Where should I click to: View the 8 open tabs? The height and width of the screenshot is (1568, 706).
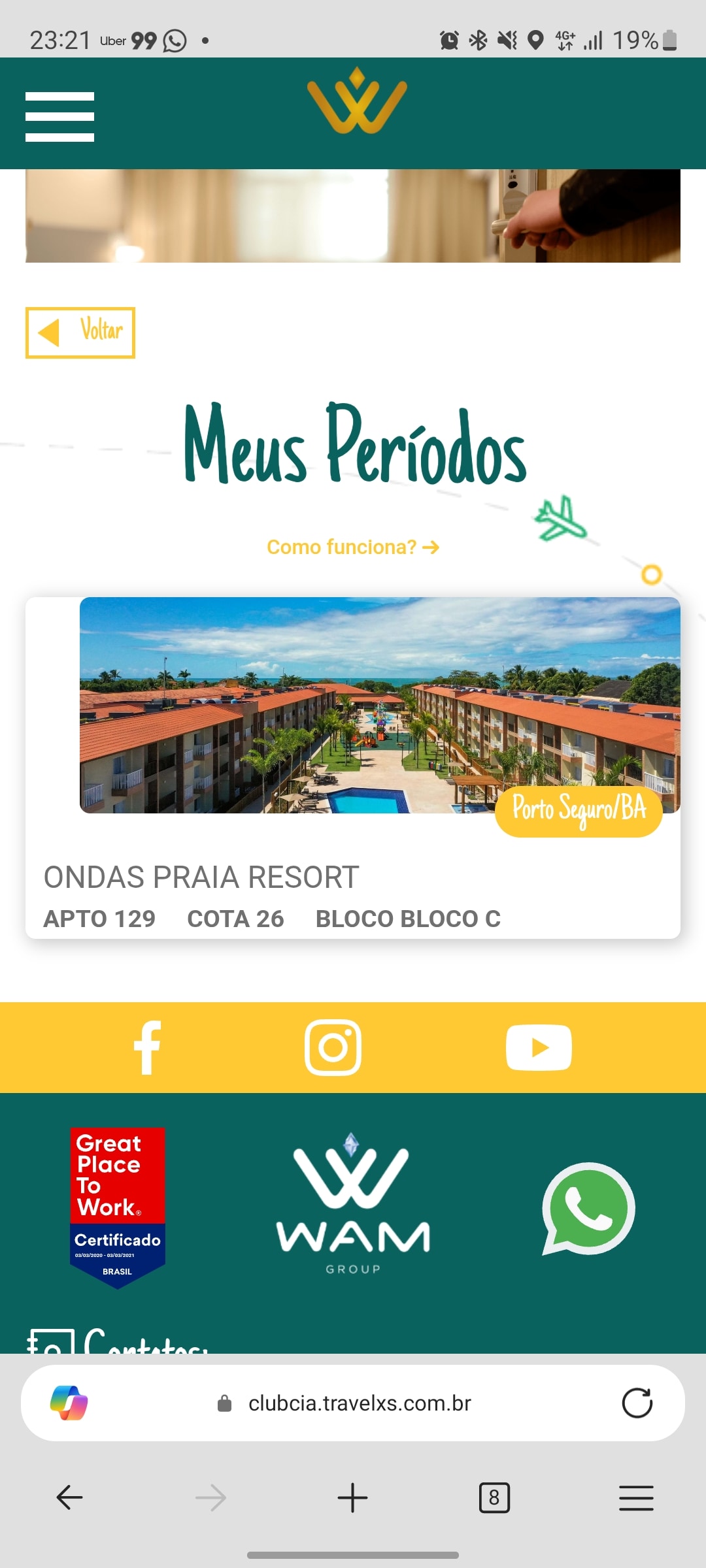pos(494,1497)
